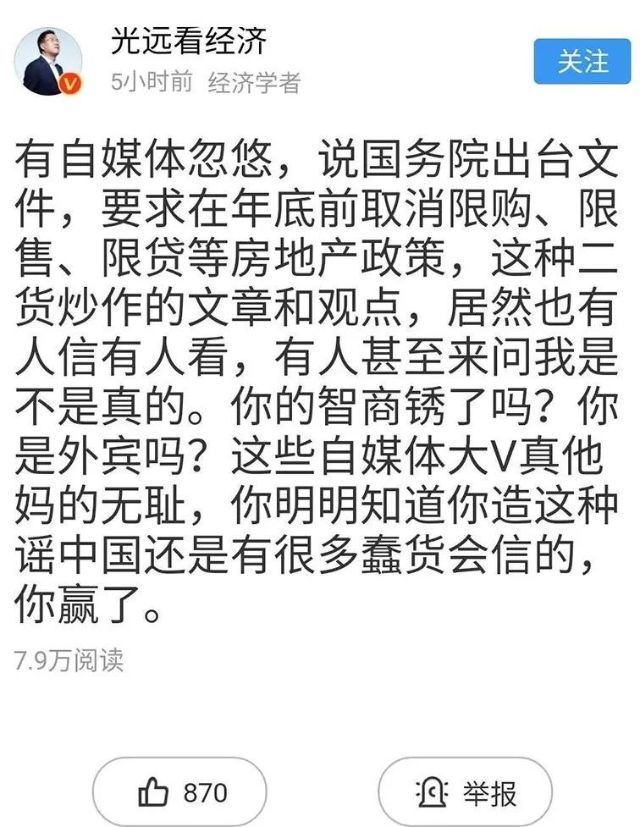Viewport: 640px width, 827px height.
Task: Open the author name 光远看经济
Action: click(189, 42)
